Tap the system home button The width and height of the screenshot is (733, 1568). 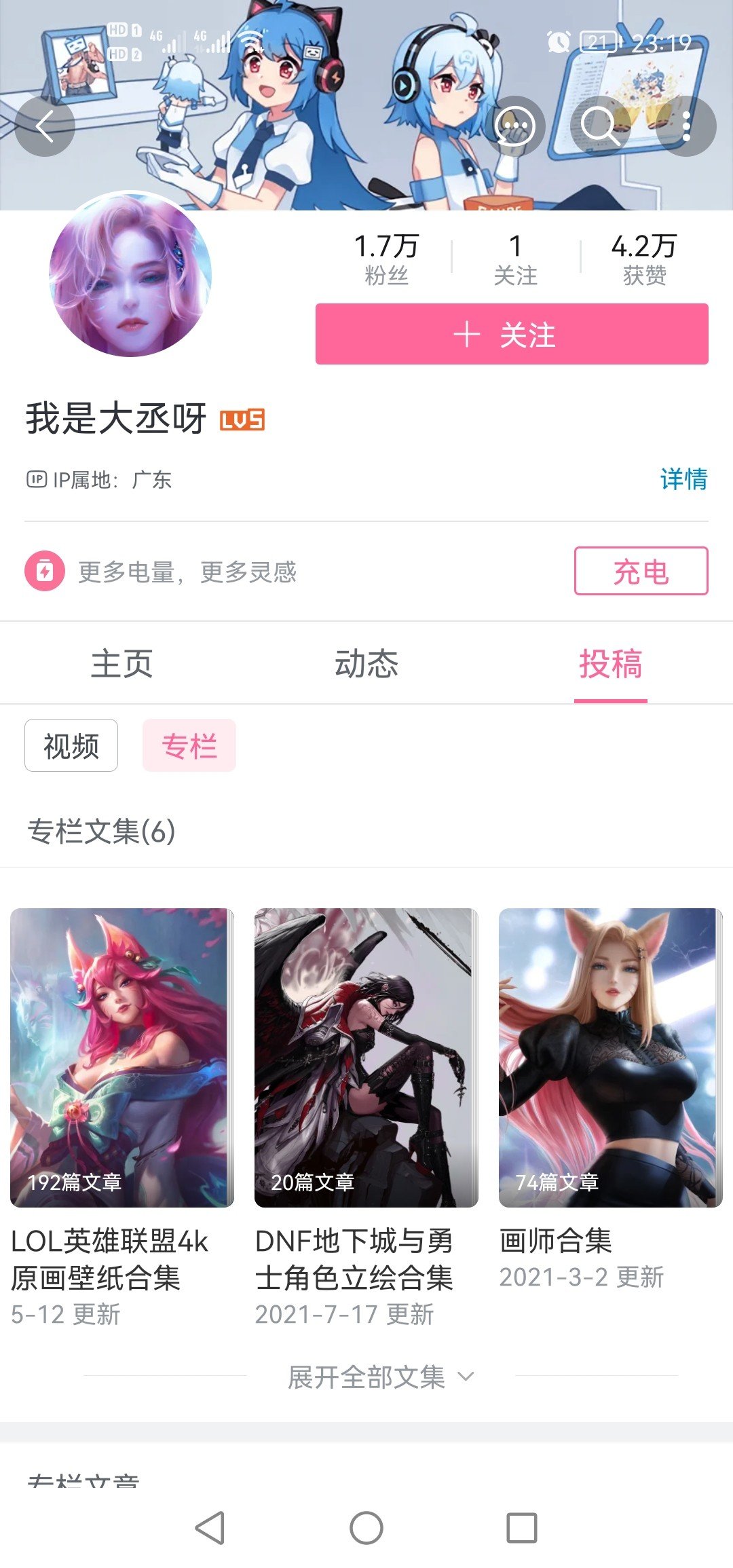pyautogui.click(x=366, y=1528)
